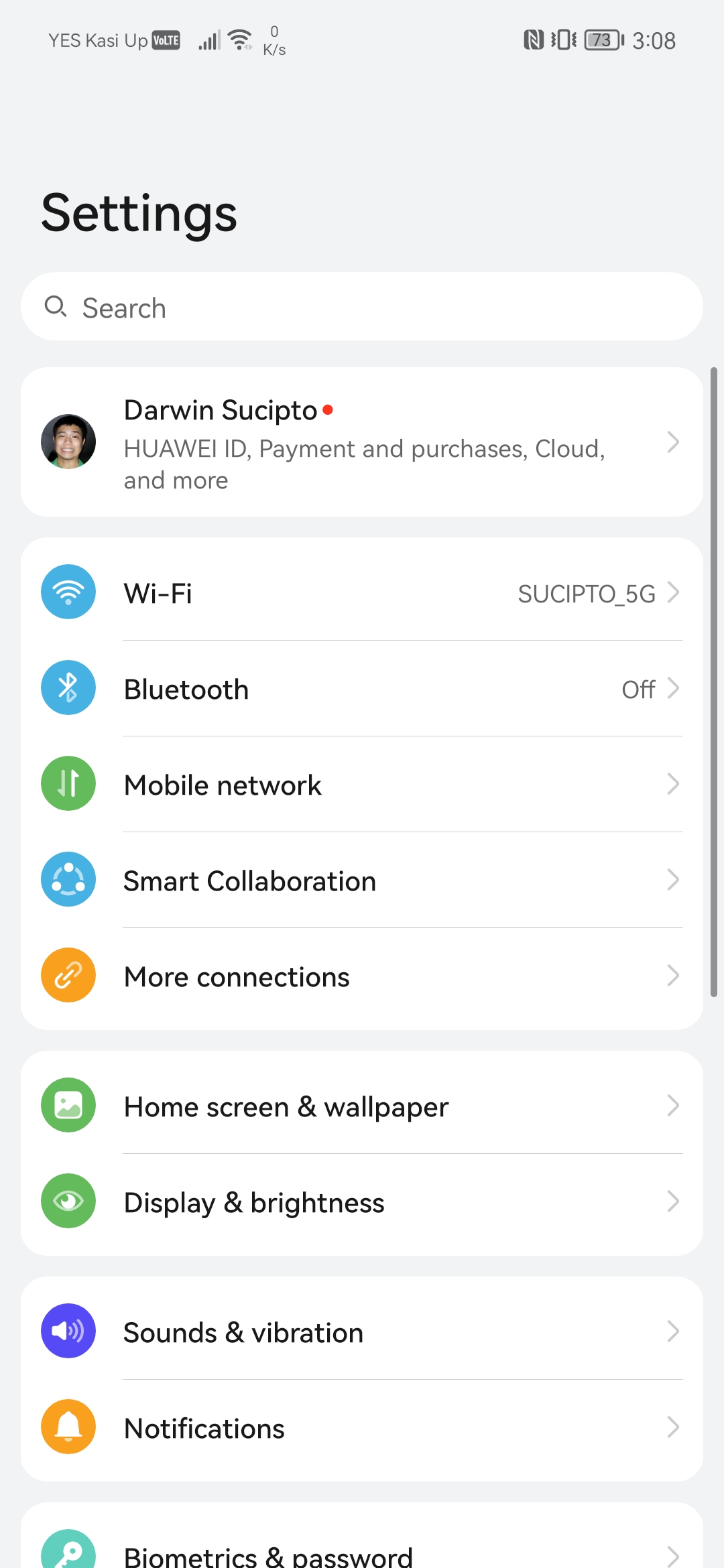Open Notifications settings
Image resolution: width=724 pixels, height=1568 pixels.
point(362,1428)
